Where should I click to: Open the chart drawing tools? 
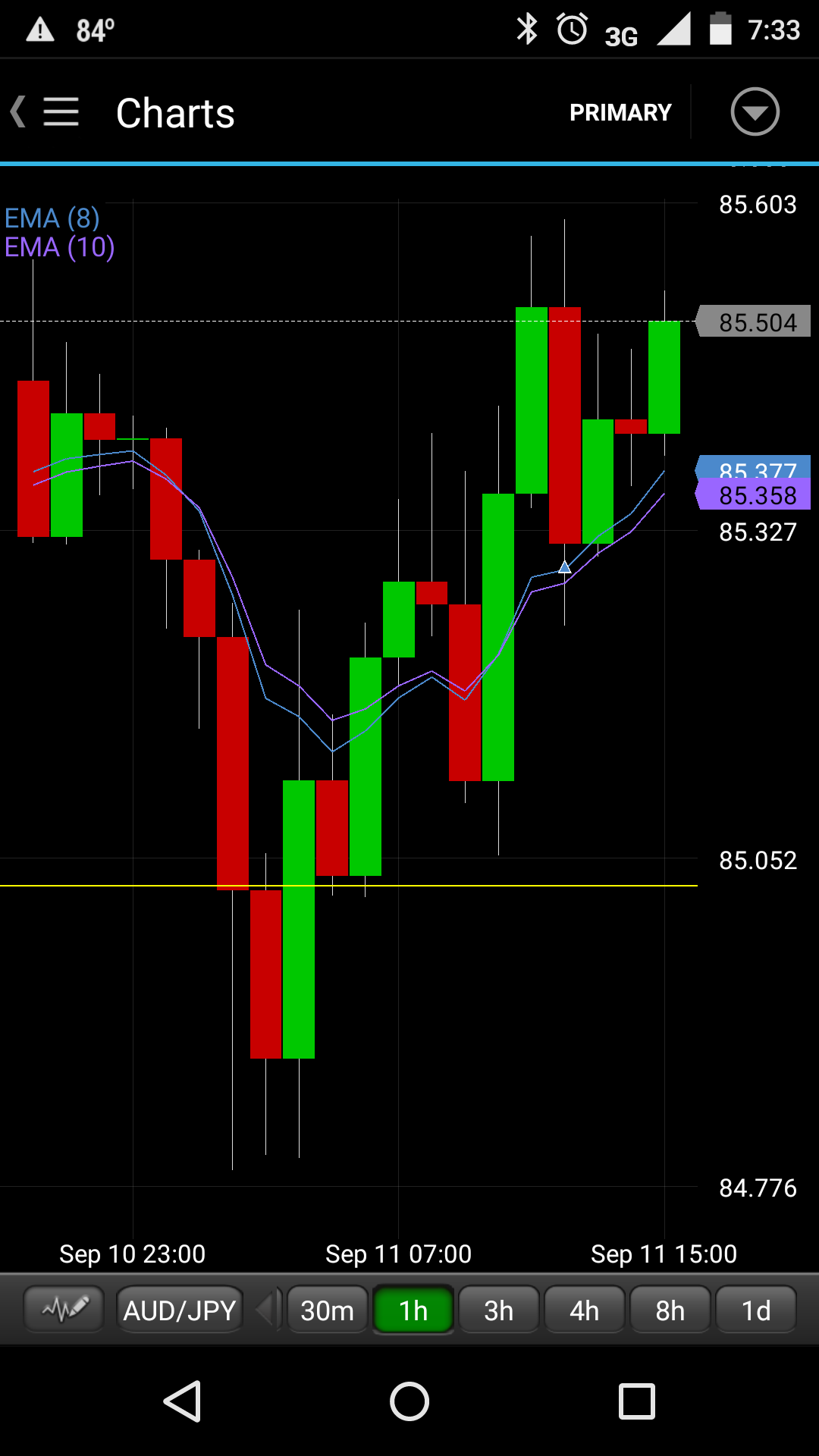coord(64,1309)
